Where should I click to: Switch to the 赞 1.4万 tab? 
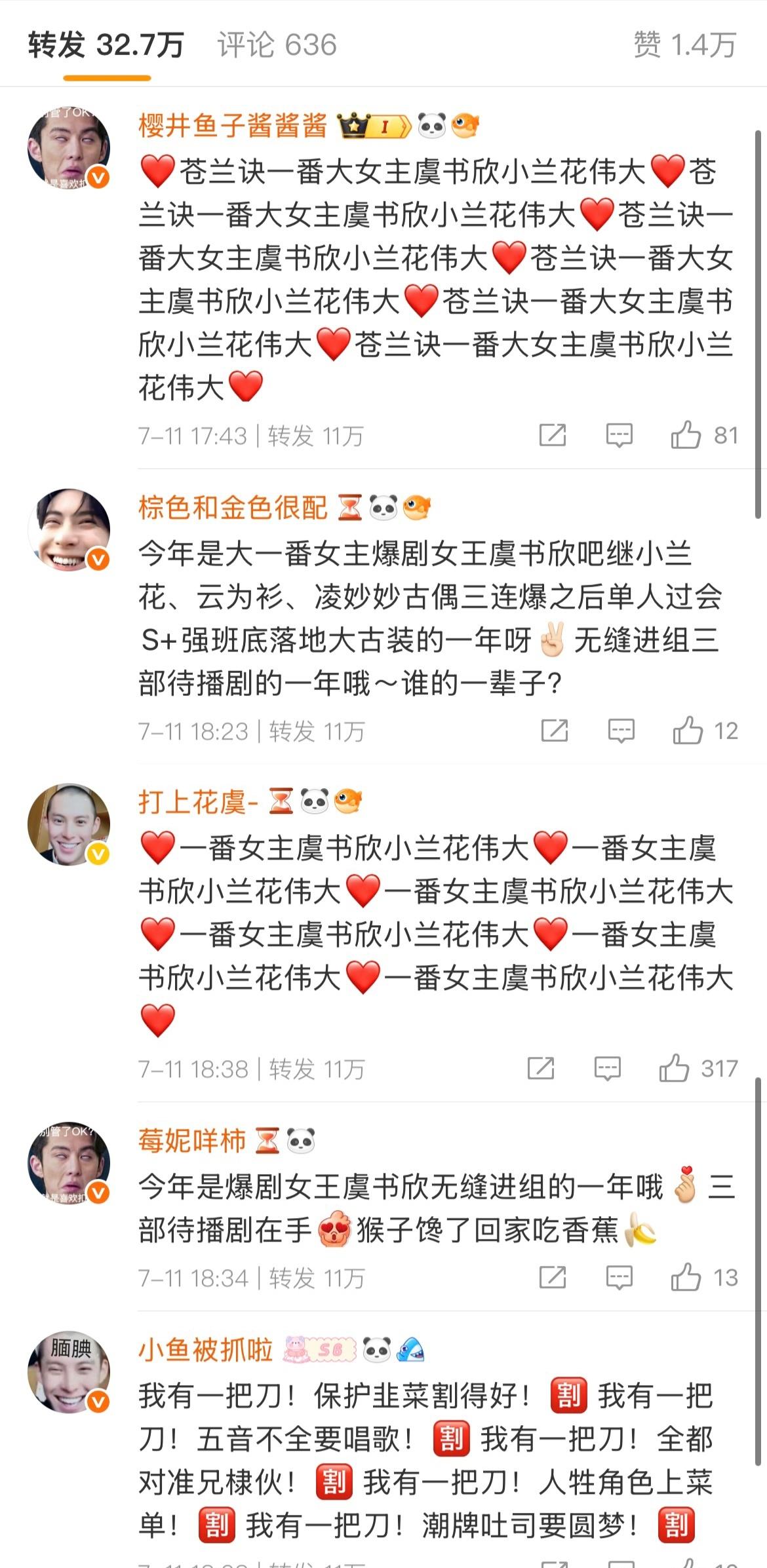pos(684,45)
